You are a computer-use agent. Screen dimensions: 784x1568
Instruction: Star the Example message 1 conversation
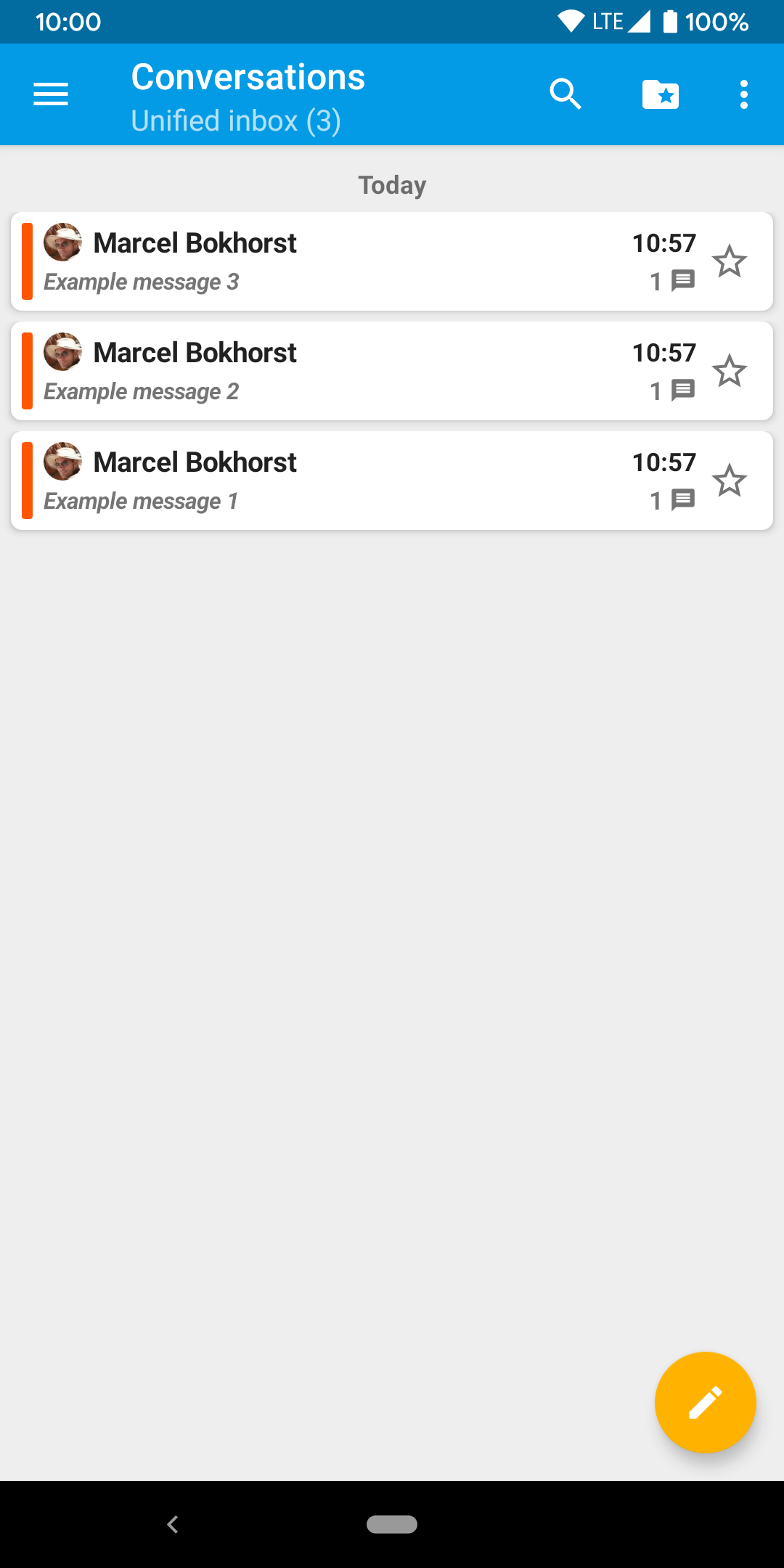pyautogui.click(x=729, y=481)
